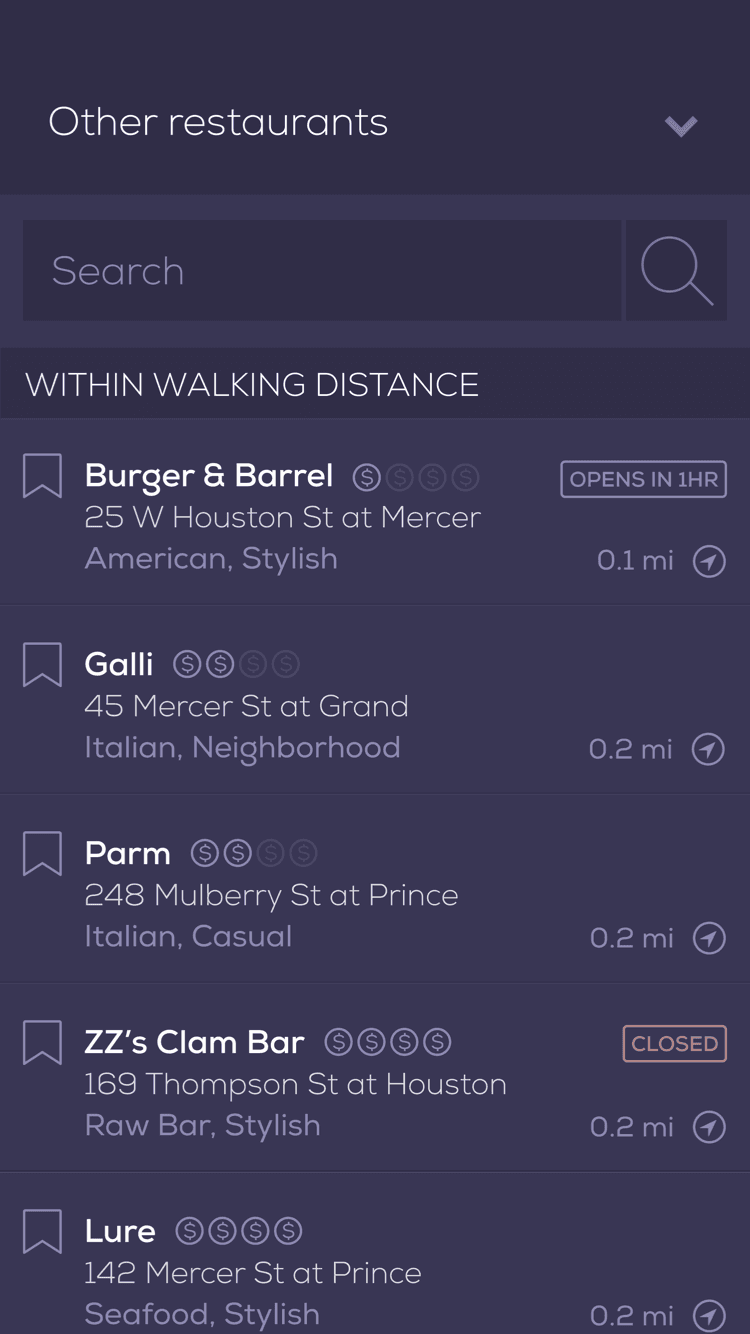Bookmark the Parm restaurant
This screenshot has height=1334, width=750.
[x=42, y=854]
